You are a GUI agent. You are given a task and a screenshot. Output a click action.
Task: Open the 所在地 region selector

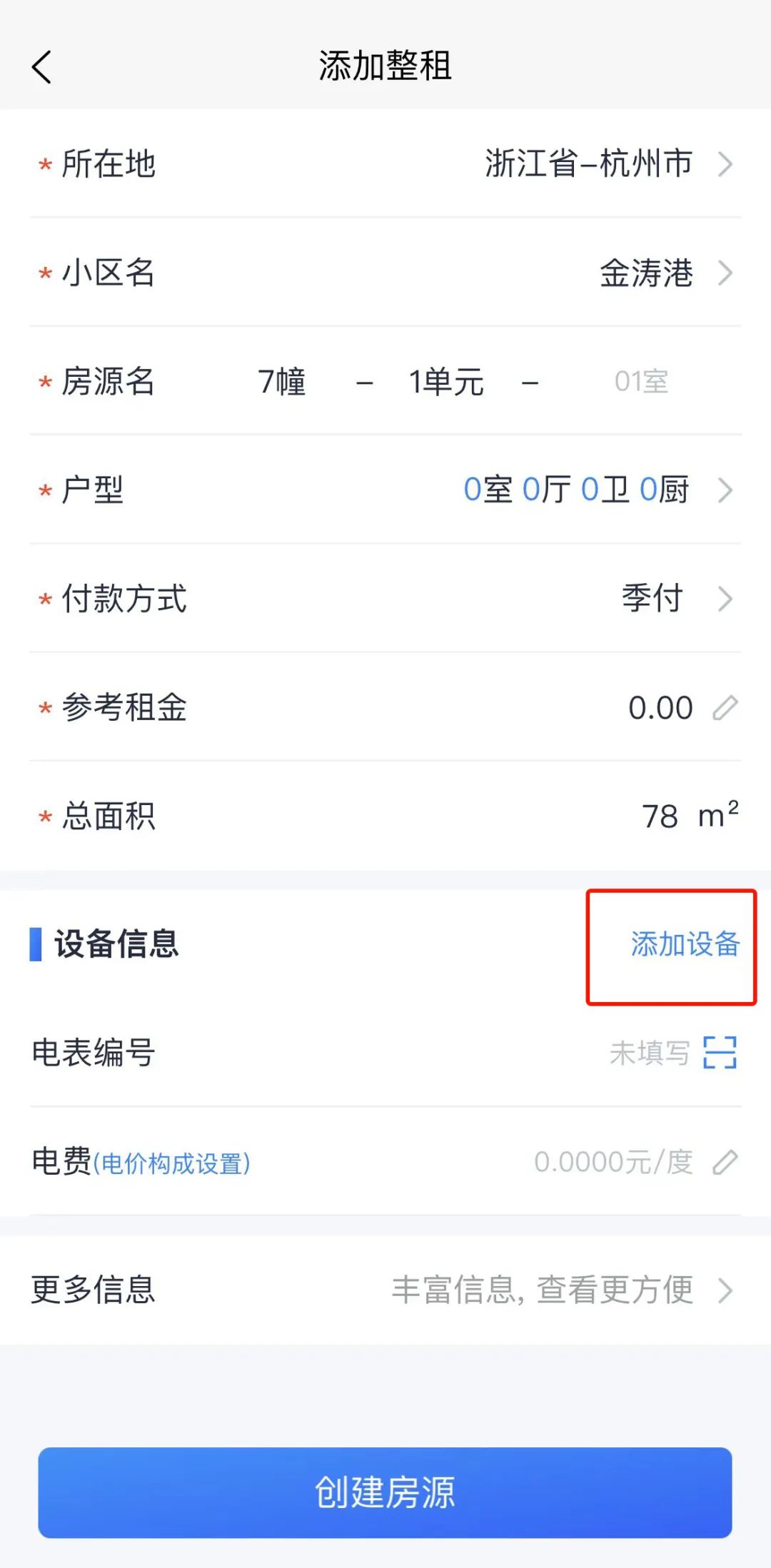(385, 166)
